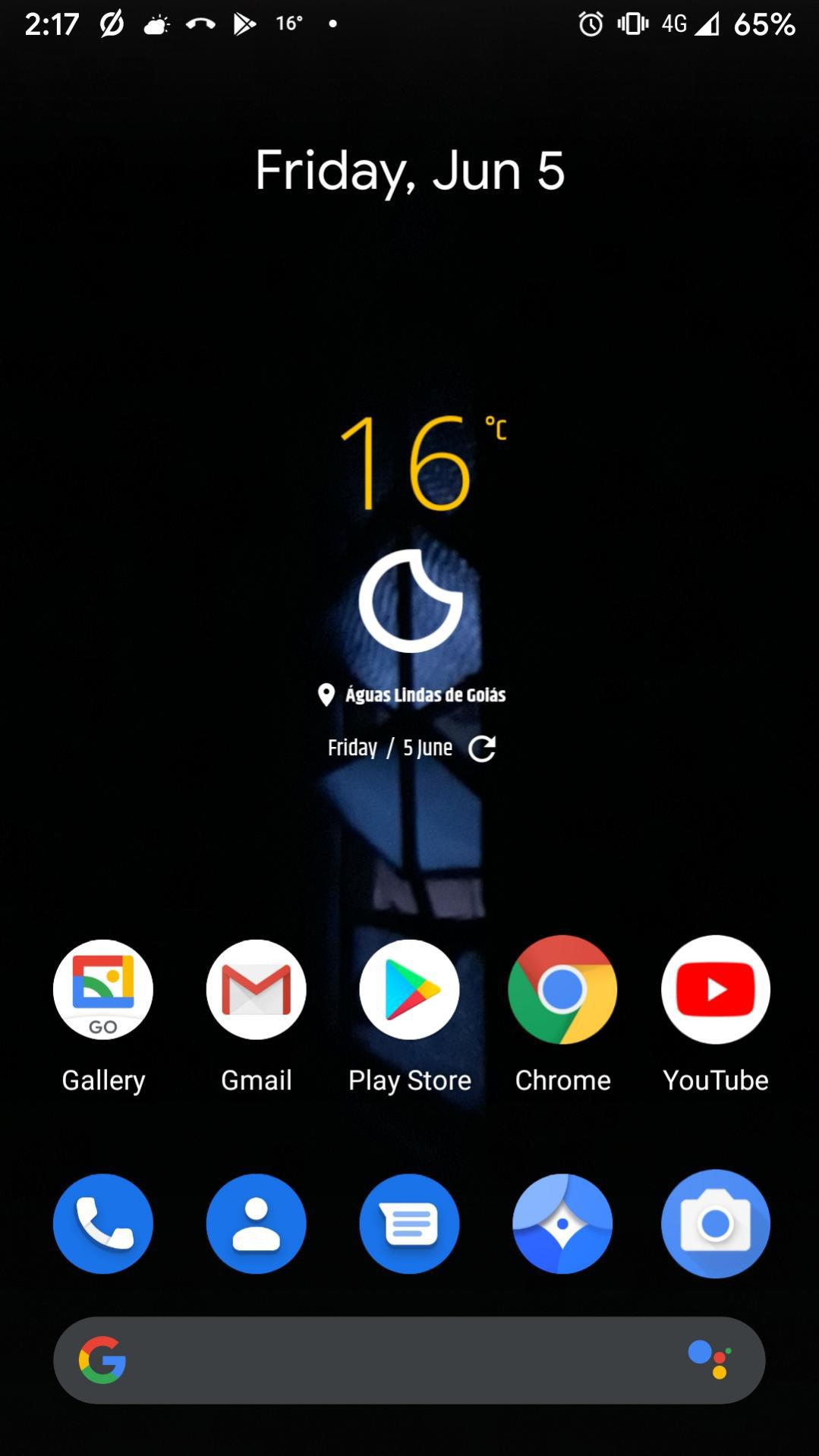Open the Phone dialer
This screenshot has width=819, height=1456.
click(103, 1224)
